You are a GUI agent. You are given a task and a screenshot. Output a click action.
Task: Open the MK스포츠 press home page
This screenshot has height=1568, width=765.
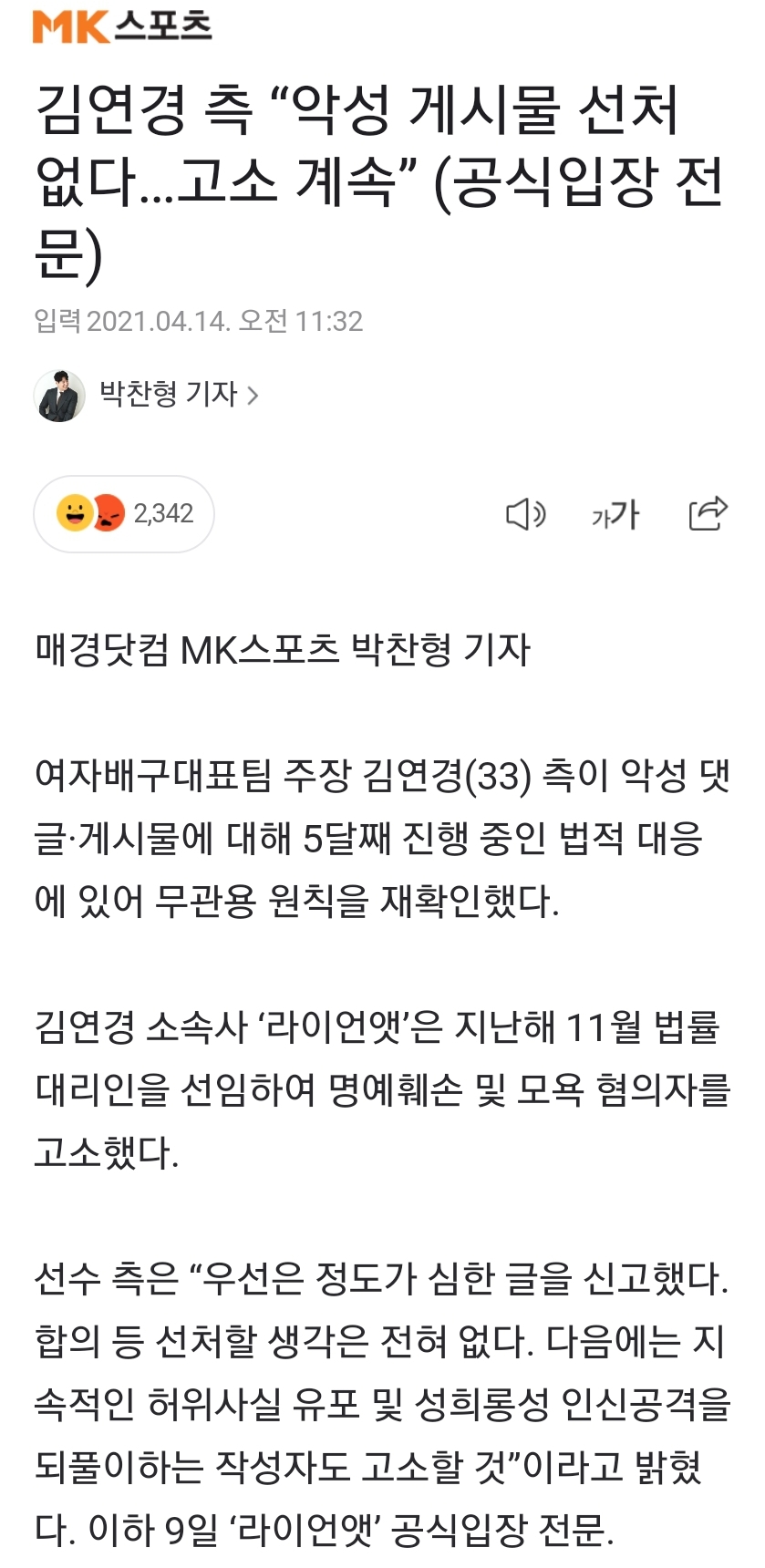pyautogui.click(x=122, y=26)
